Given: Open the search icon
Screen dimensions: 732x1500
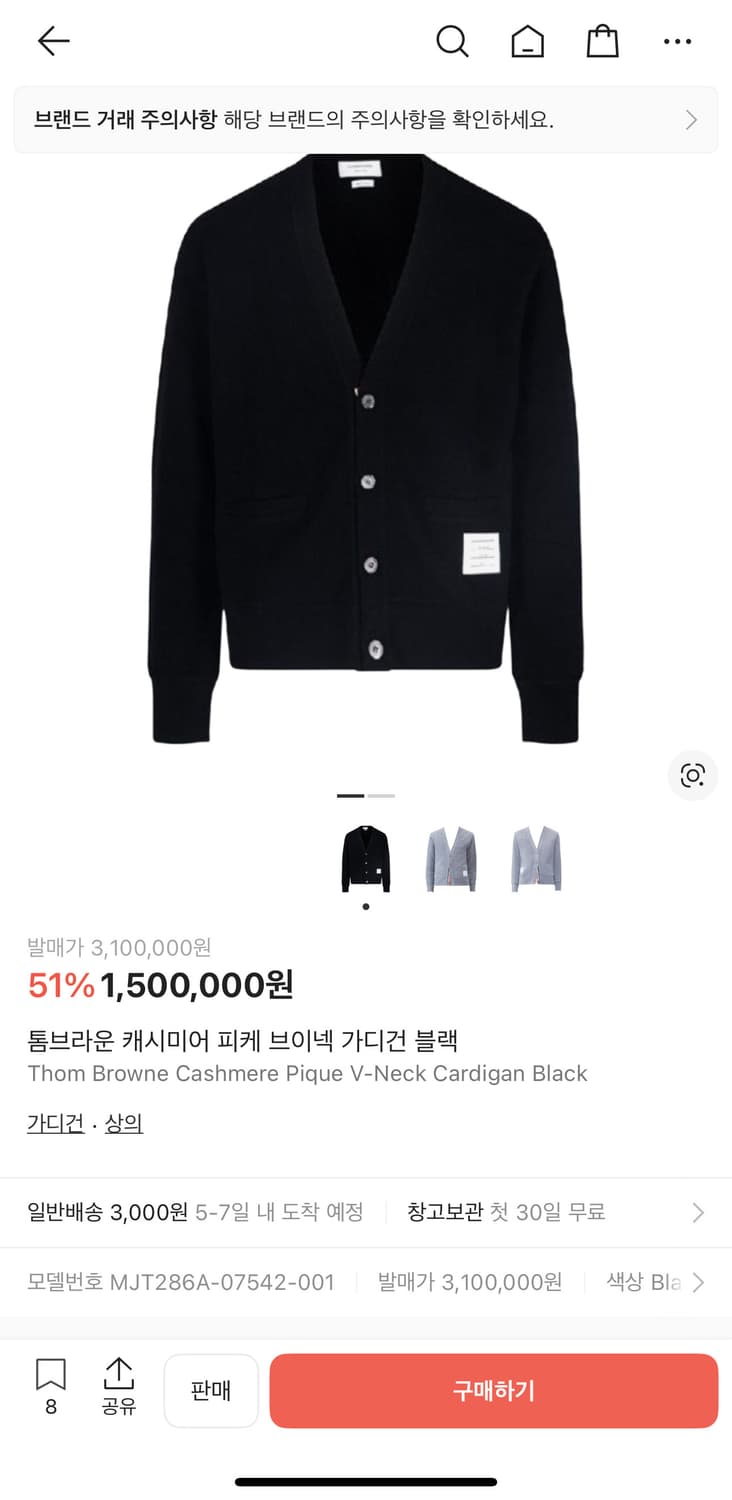Looking at the screenshot, I should click(452, 41).
